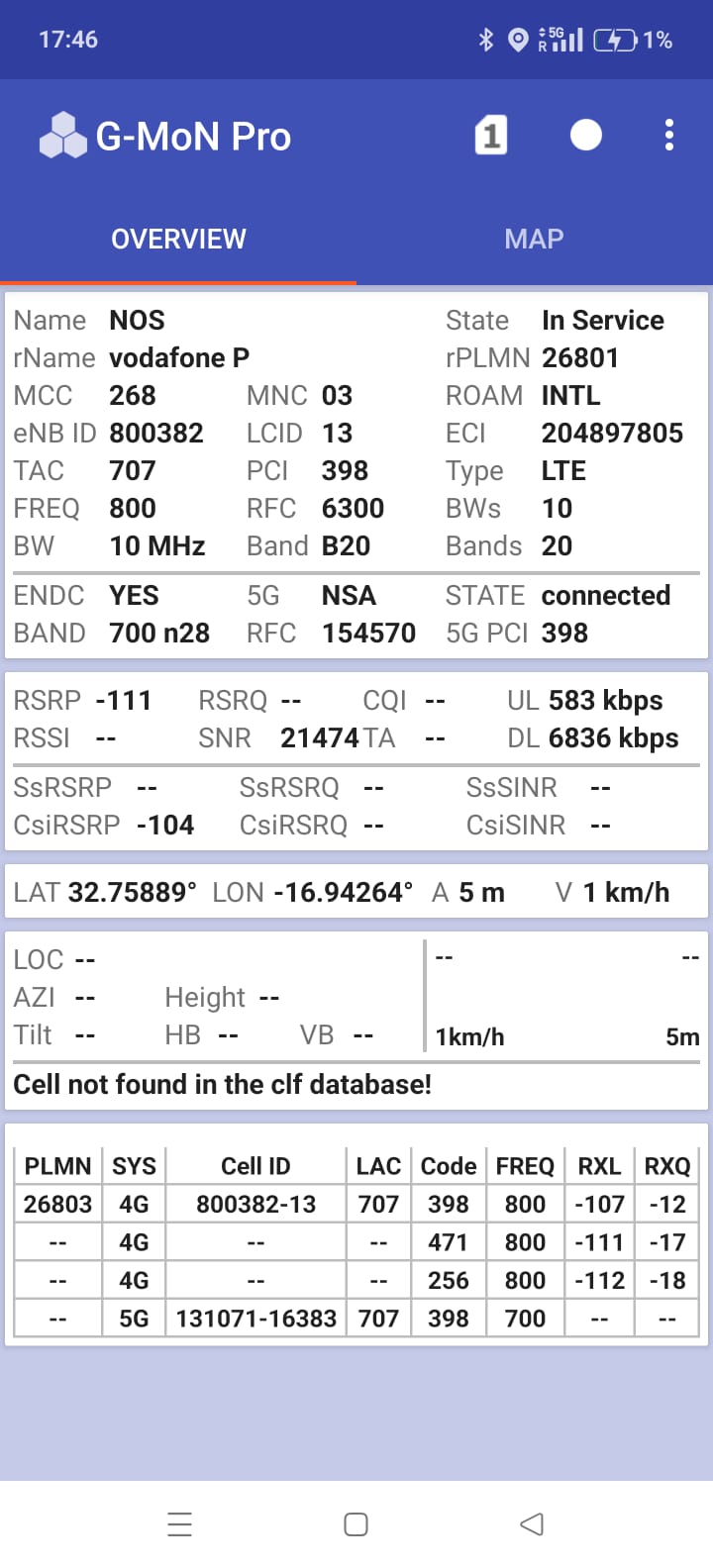Go to the system home screen

[356, 1523]
